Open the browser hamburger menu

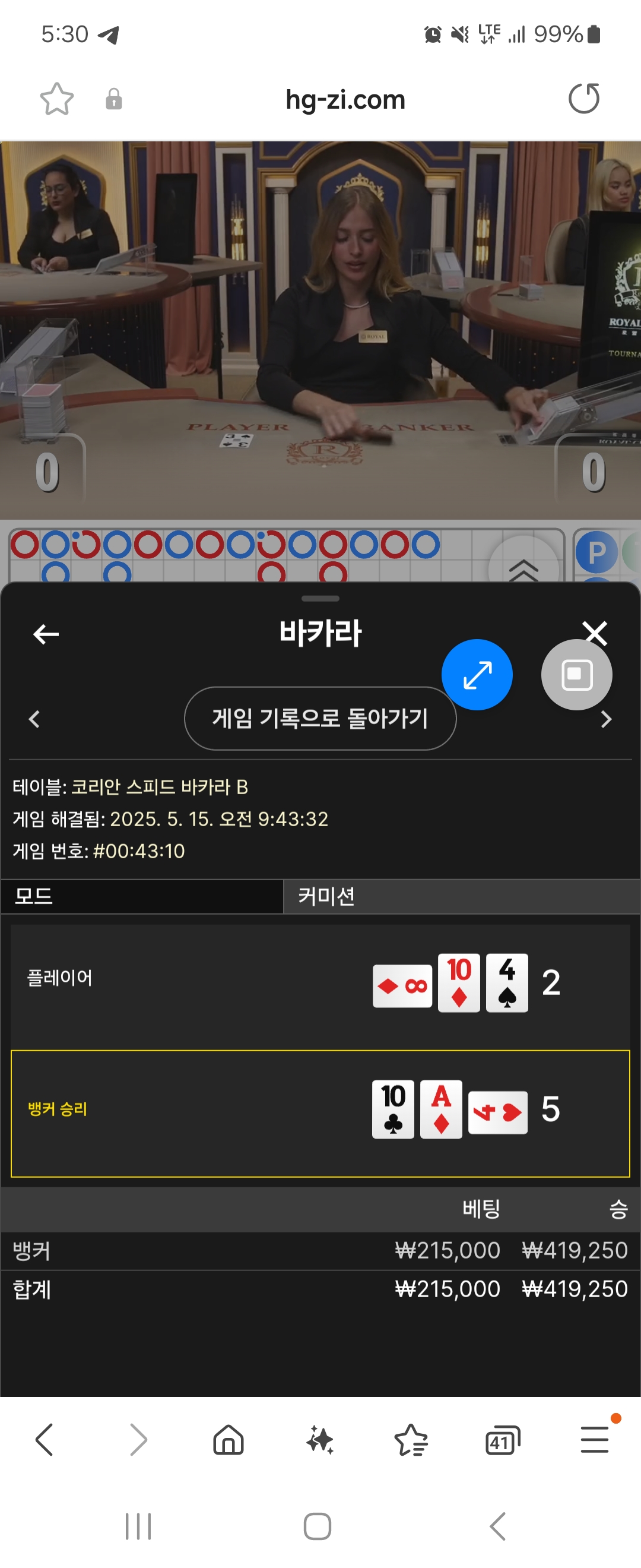[594, 1440]
